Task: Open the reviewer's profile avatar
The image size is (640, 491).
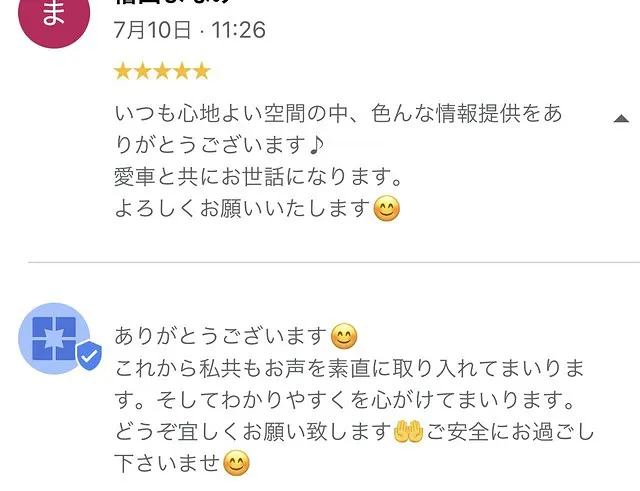Action: (x=53, y=18)
